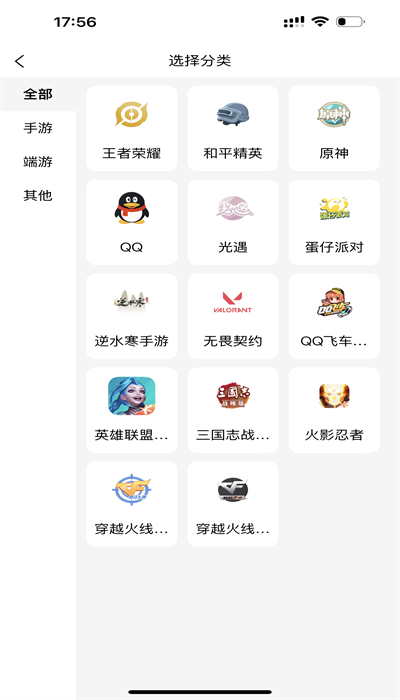Tap the QQ penguin card
Viewport: 400px width, 700px height.
132,222
